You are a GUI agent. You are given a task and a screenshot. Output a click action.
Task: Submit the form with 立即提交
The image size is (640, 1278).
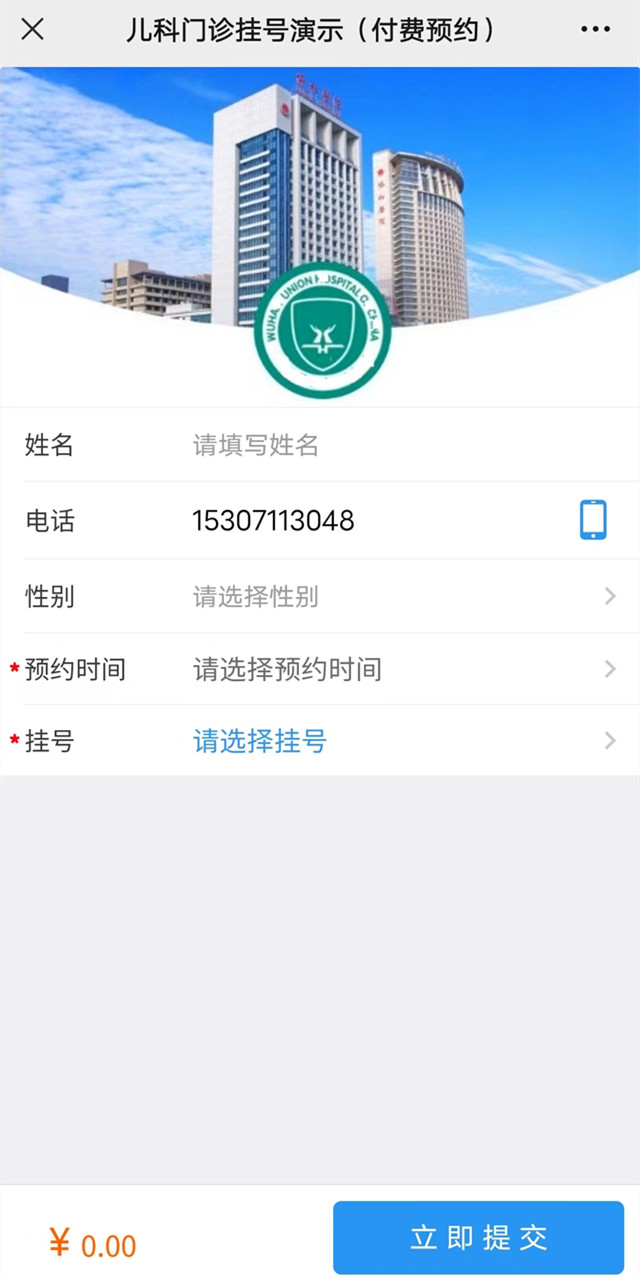(x=478, y=1238)
